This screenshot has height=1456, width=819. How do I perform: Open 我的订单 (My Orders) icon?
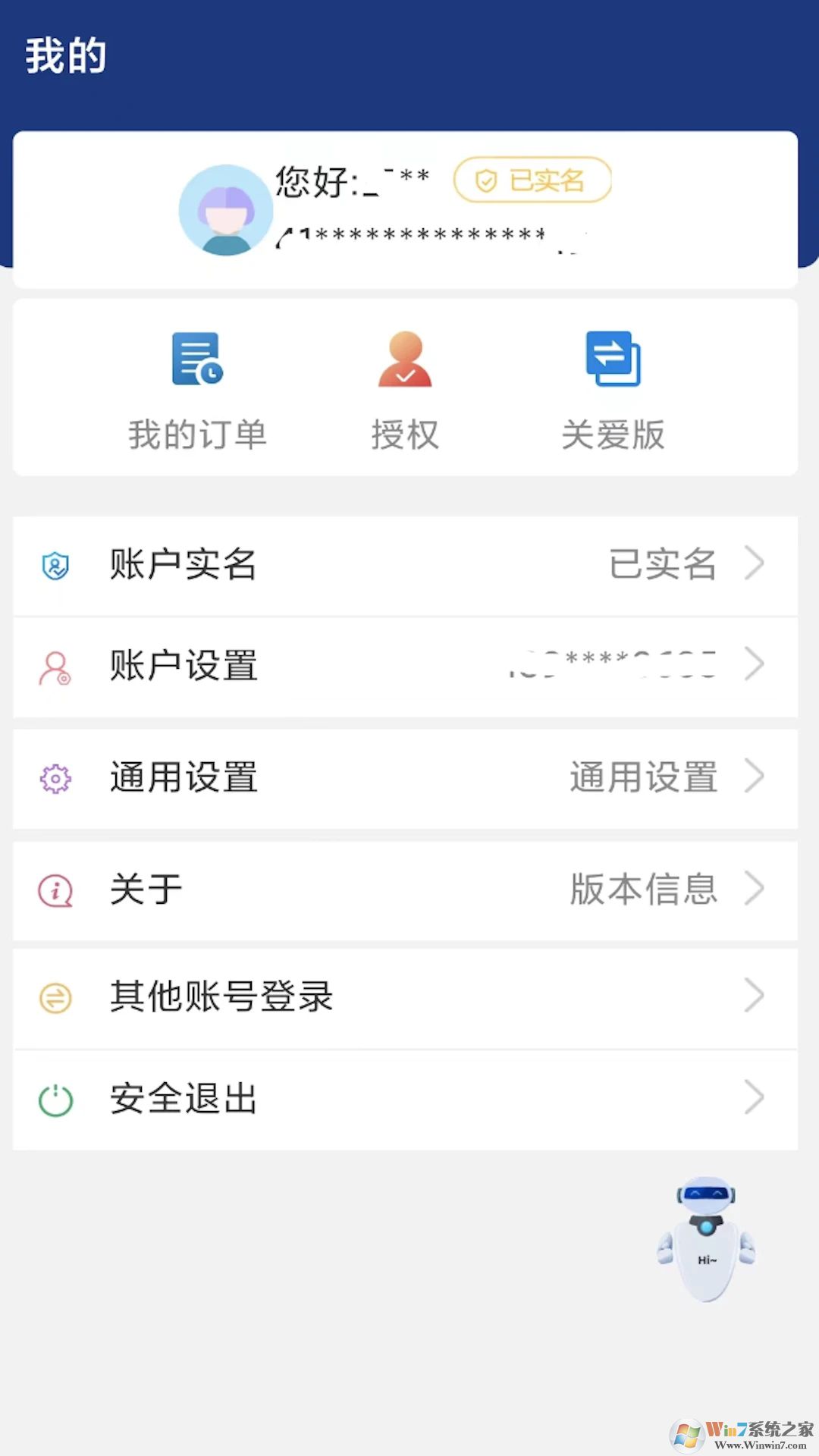click(196, 359)
